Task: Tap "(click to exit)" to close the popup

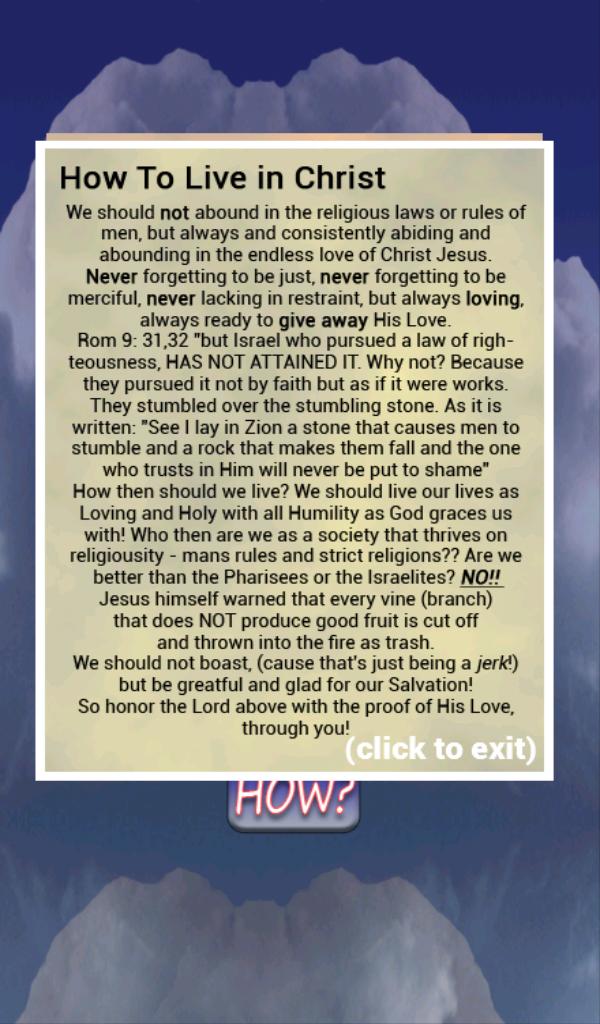Action: click(441, 749)
